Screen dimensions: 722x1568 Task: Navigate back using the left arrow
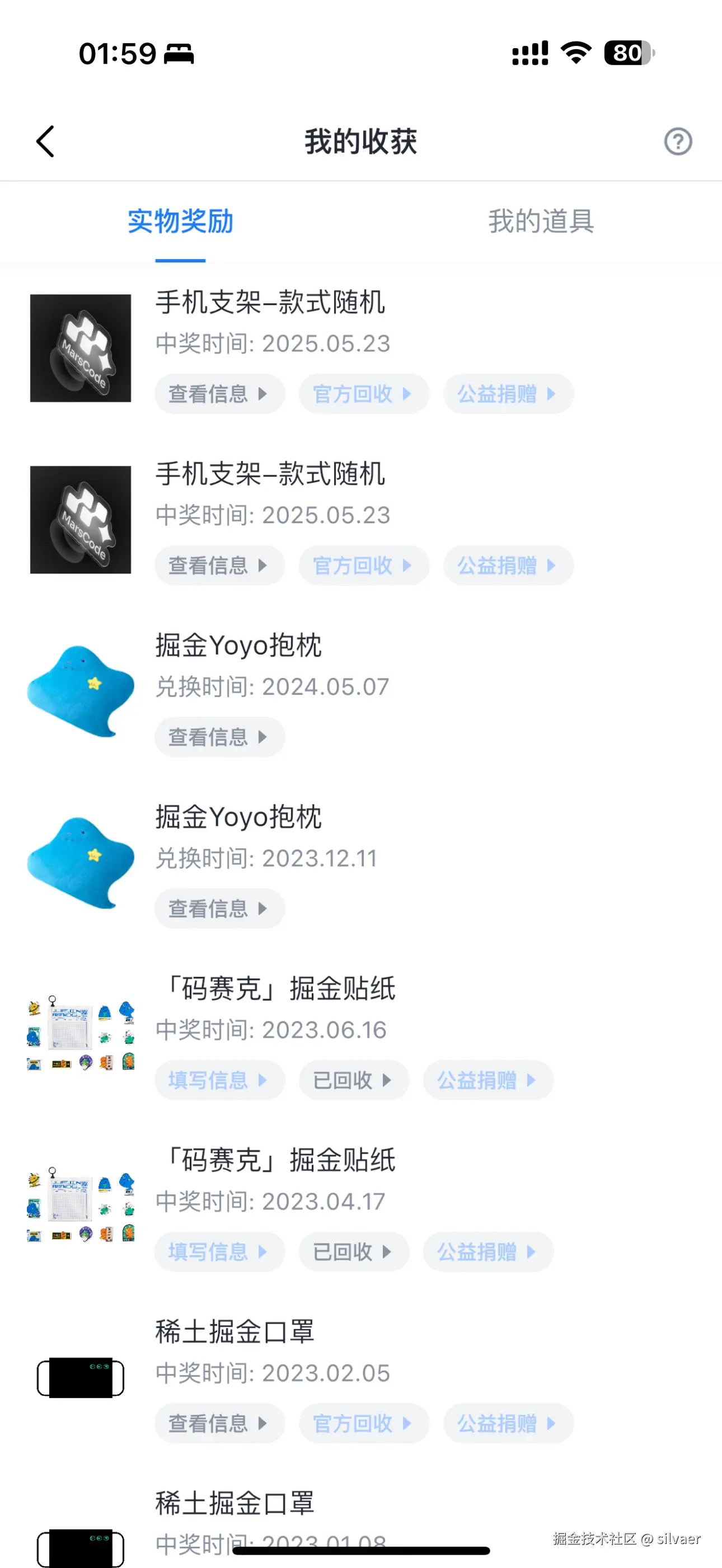(45, 141)
